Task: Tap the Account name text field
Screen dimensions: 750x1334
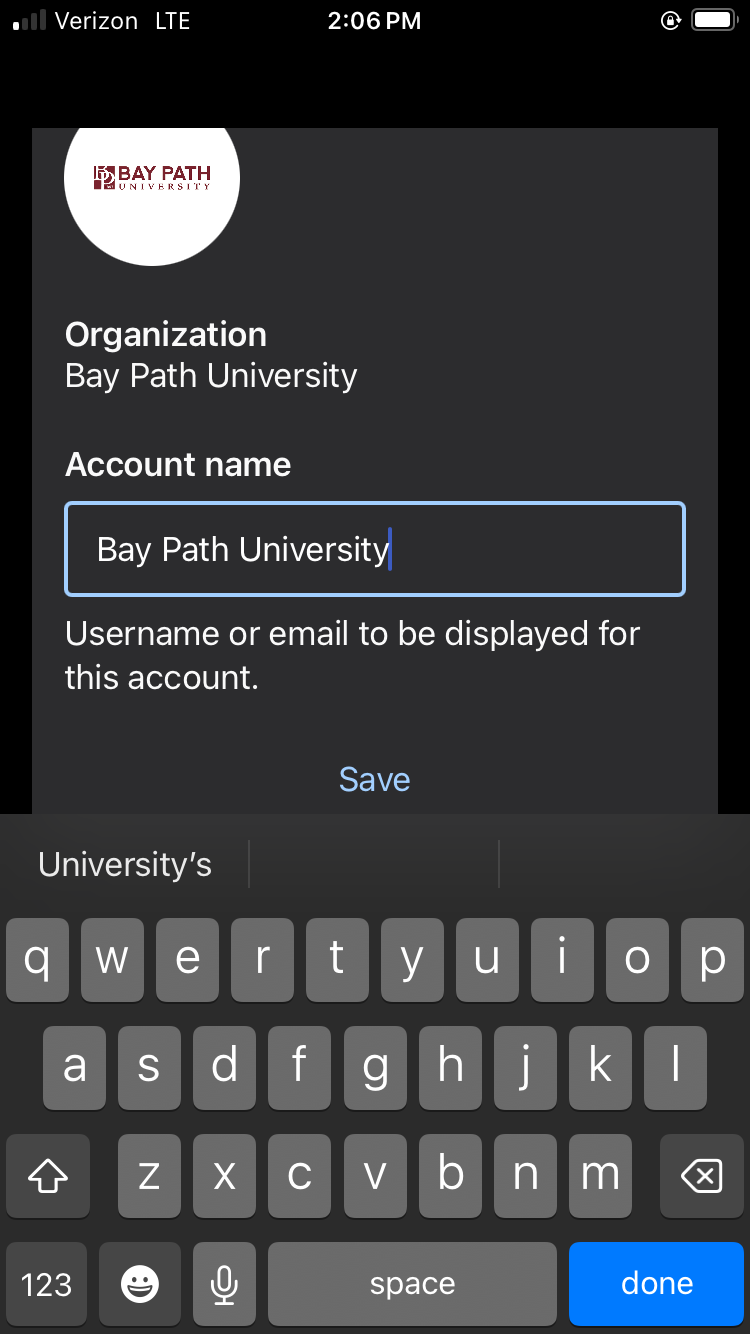Action: pyautogui.click(x=374, y=549)
